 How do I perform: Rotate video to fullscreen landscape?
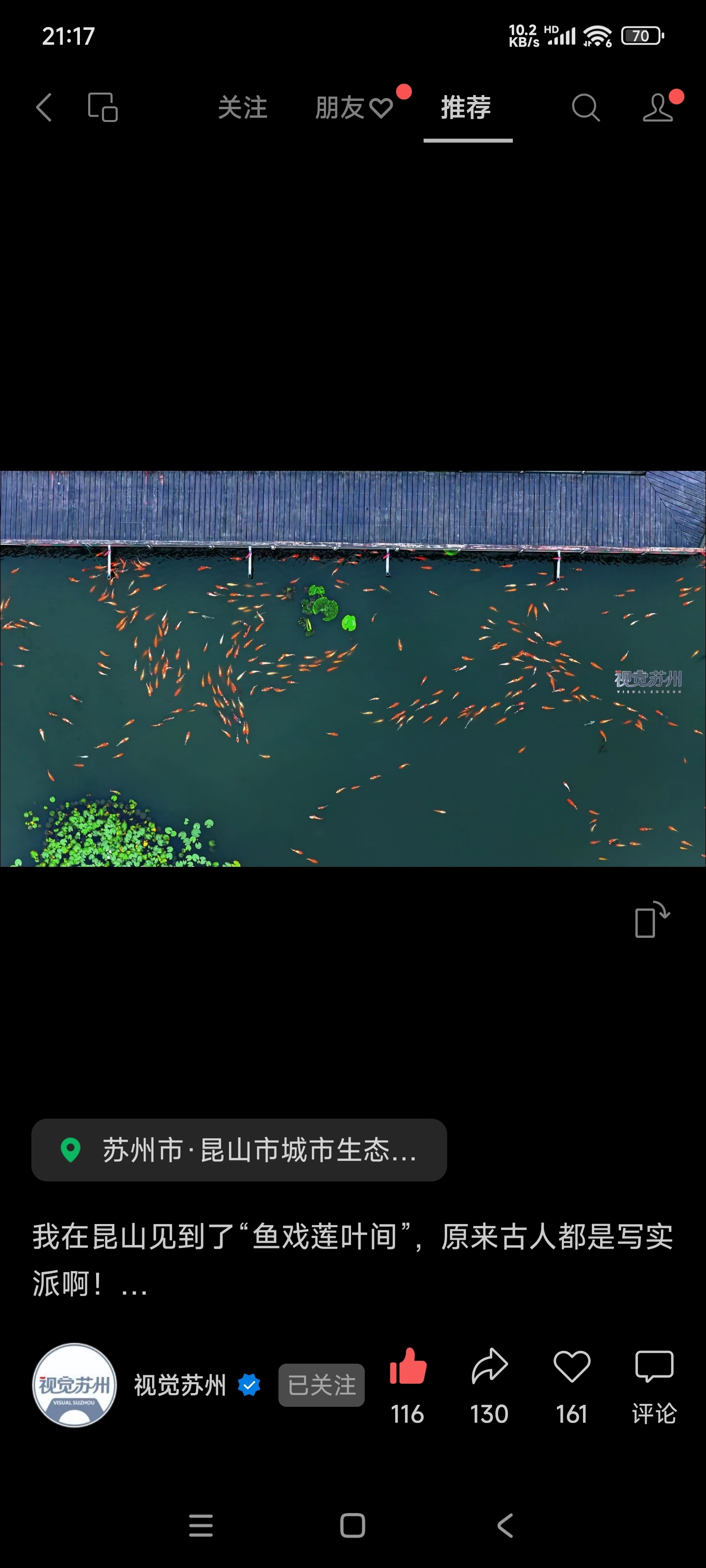[x=652, y=919]
